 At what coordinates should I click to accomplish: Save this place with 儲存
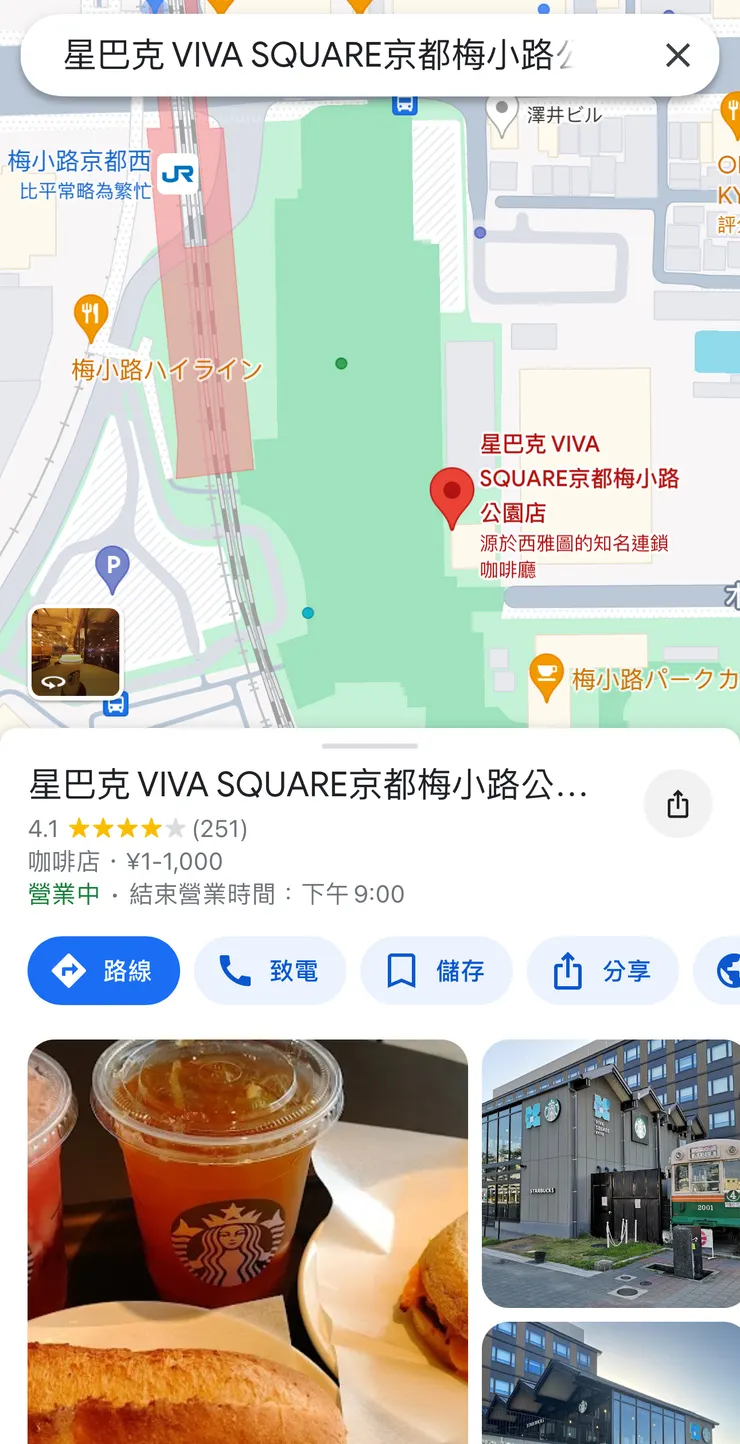coord(436,970)
